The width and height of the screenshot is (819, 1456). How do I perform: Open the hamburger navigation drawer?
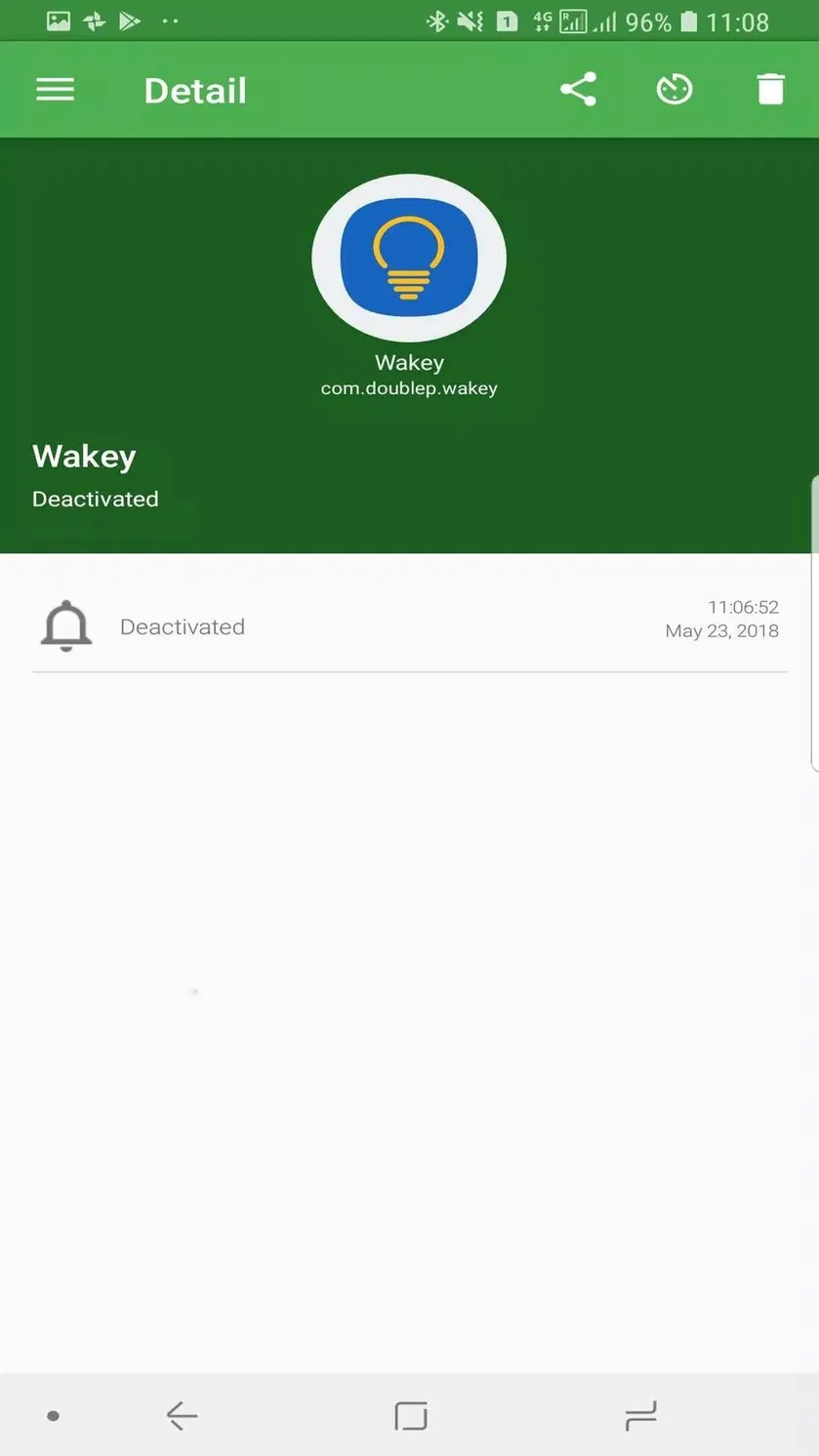tap(56, 90)
